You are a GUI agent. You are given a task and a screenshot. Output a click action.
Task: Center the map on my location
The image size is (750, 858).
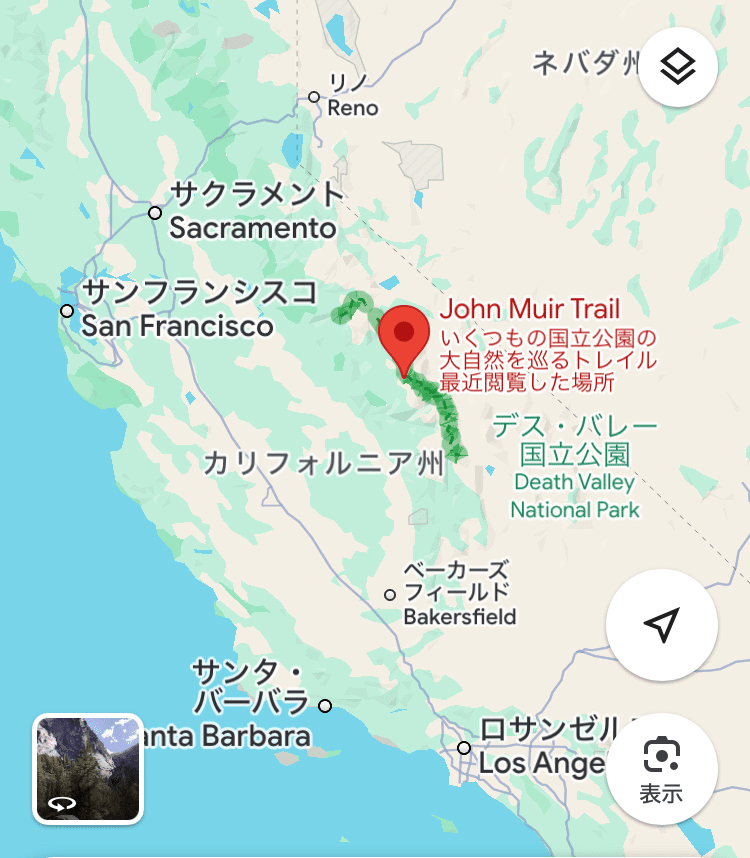661,625
